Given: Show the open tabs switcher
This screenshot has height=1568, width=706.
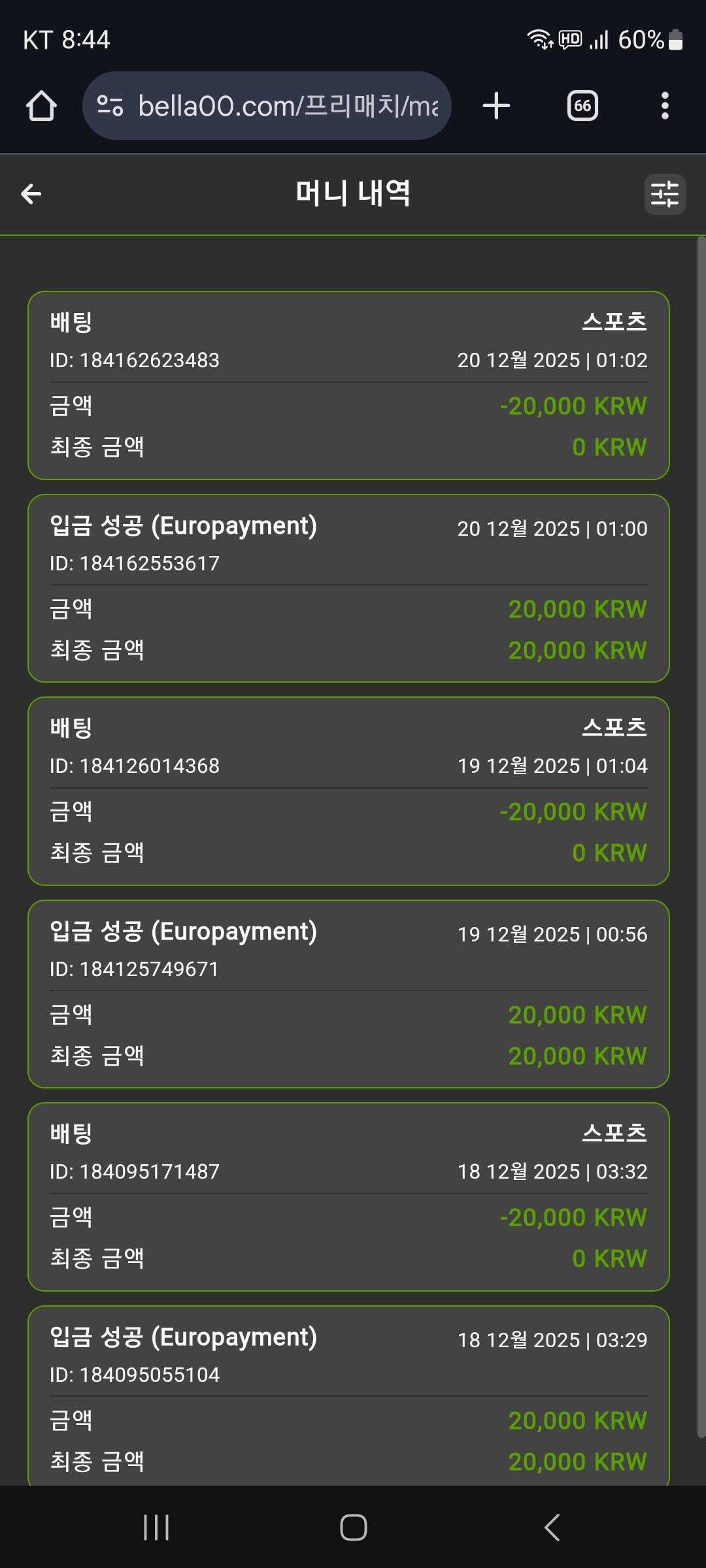Looking at the screenshot, I should pos(582,106).
